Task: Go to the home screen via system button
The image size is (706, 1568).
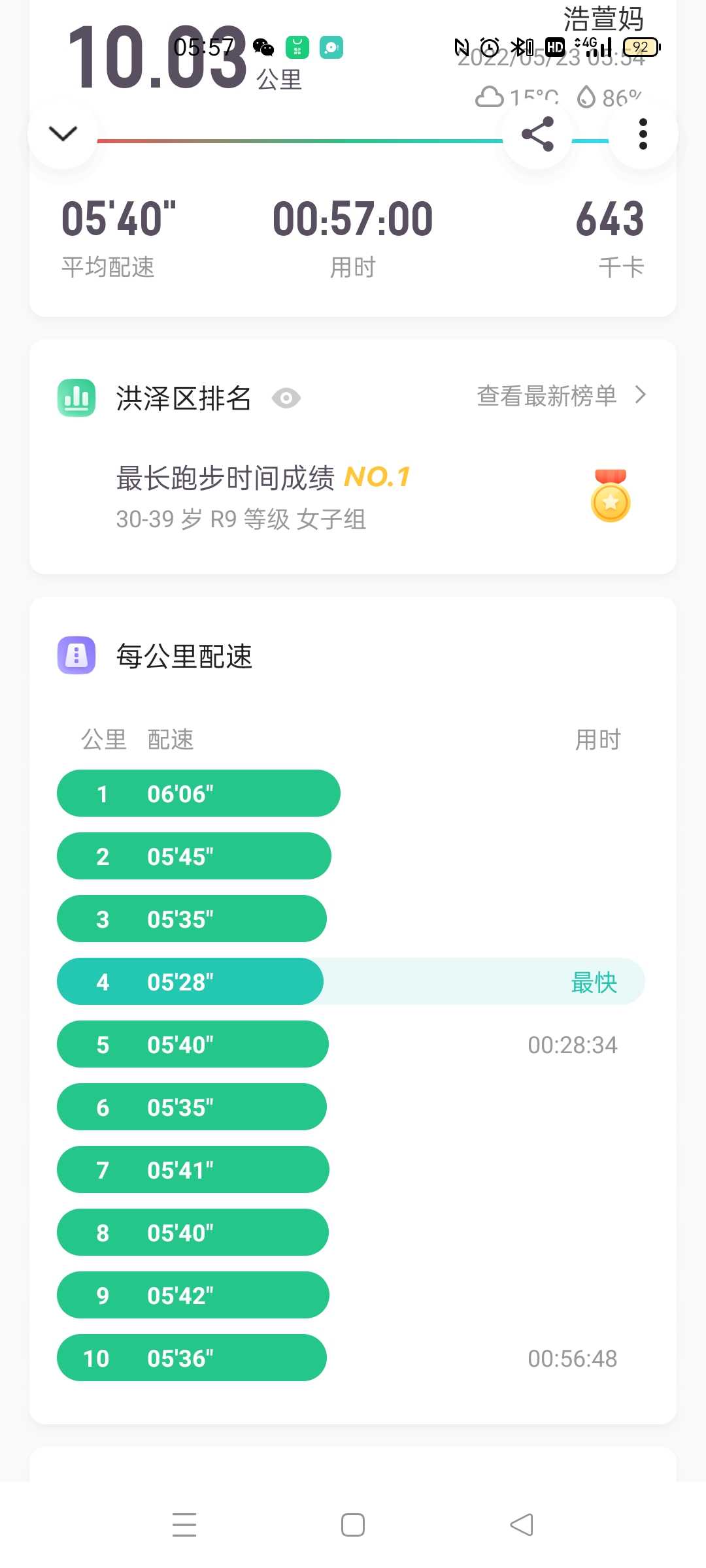Action: [x=353, y=1525]
